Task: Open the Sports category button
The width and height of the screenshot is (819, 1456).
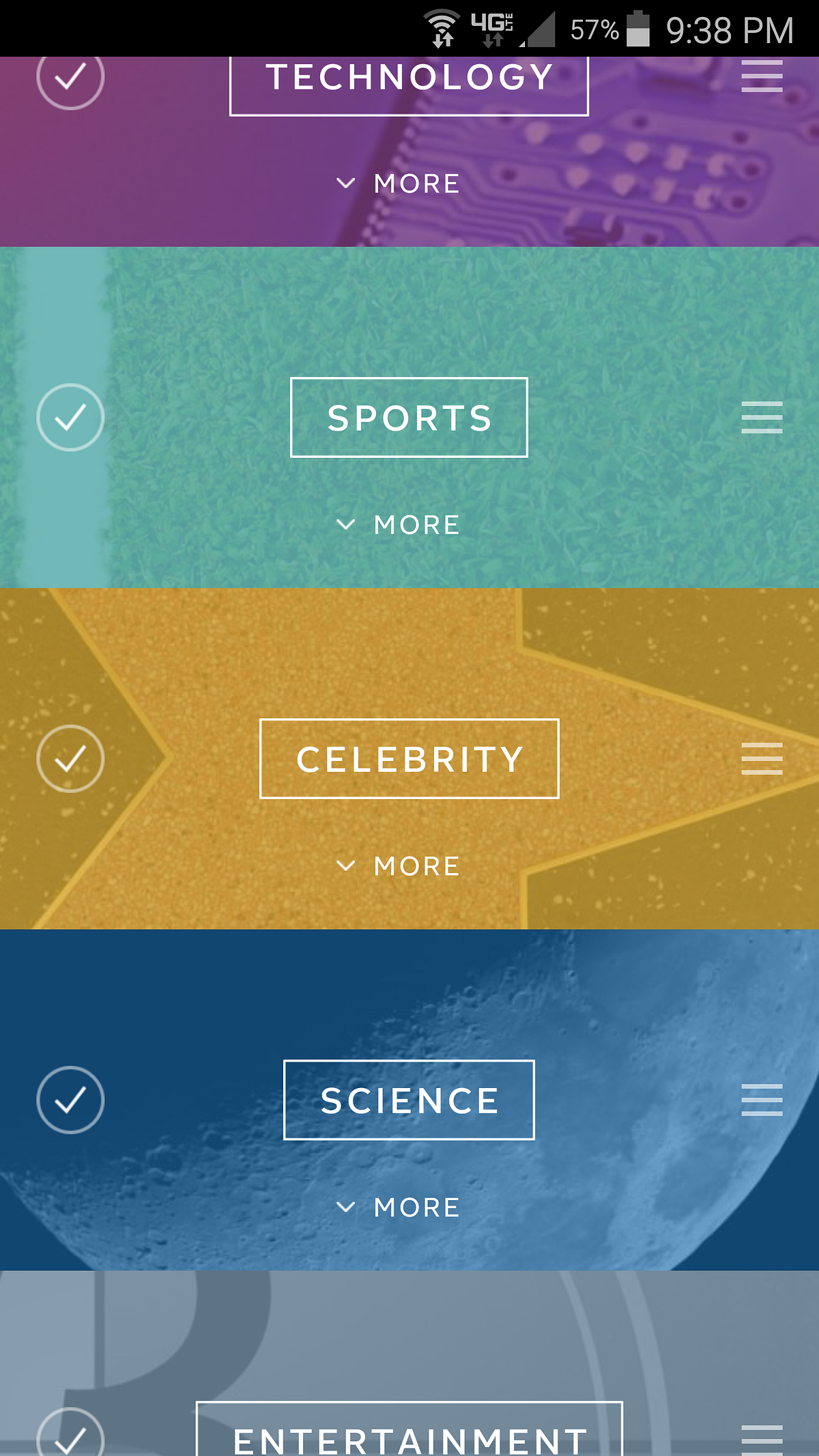Action: pos(409,417)
